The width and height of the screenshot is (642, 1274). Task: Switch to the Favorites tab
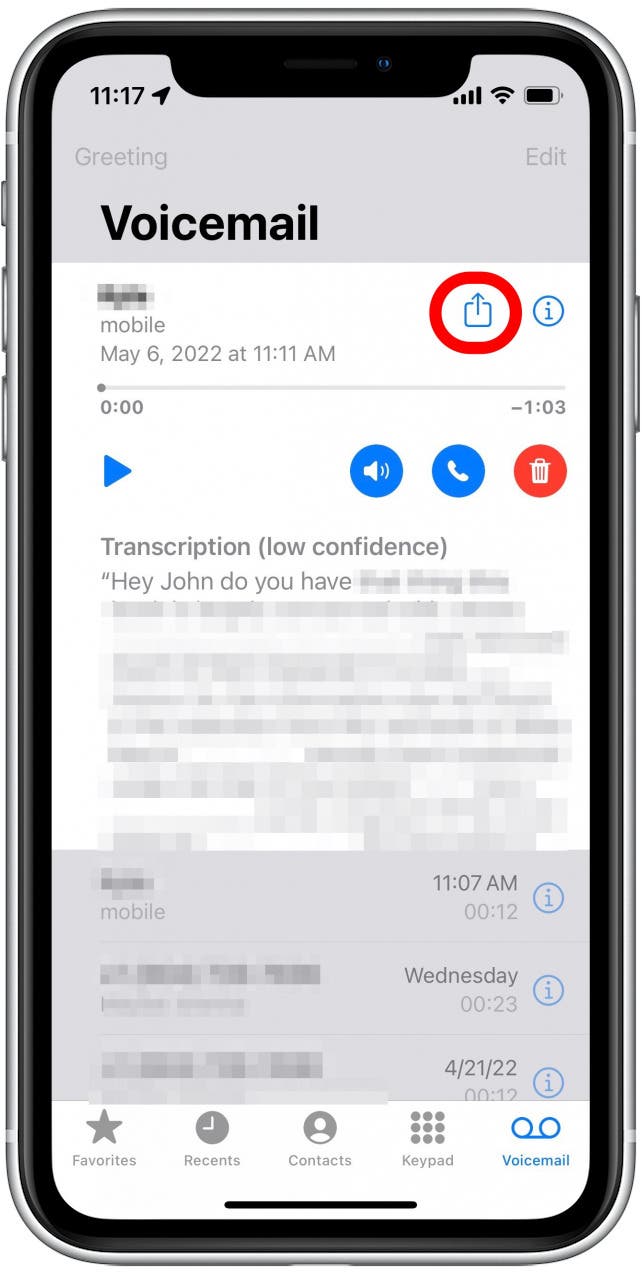[x=104, y=1139]
